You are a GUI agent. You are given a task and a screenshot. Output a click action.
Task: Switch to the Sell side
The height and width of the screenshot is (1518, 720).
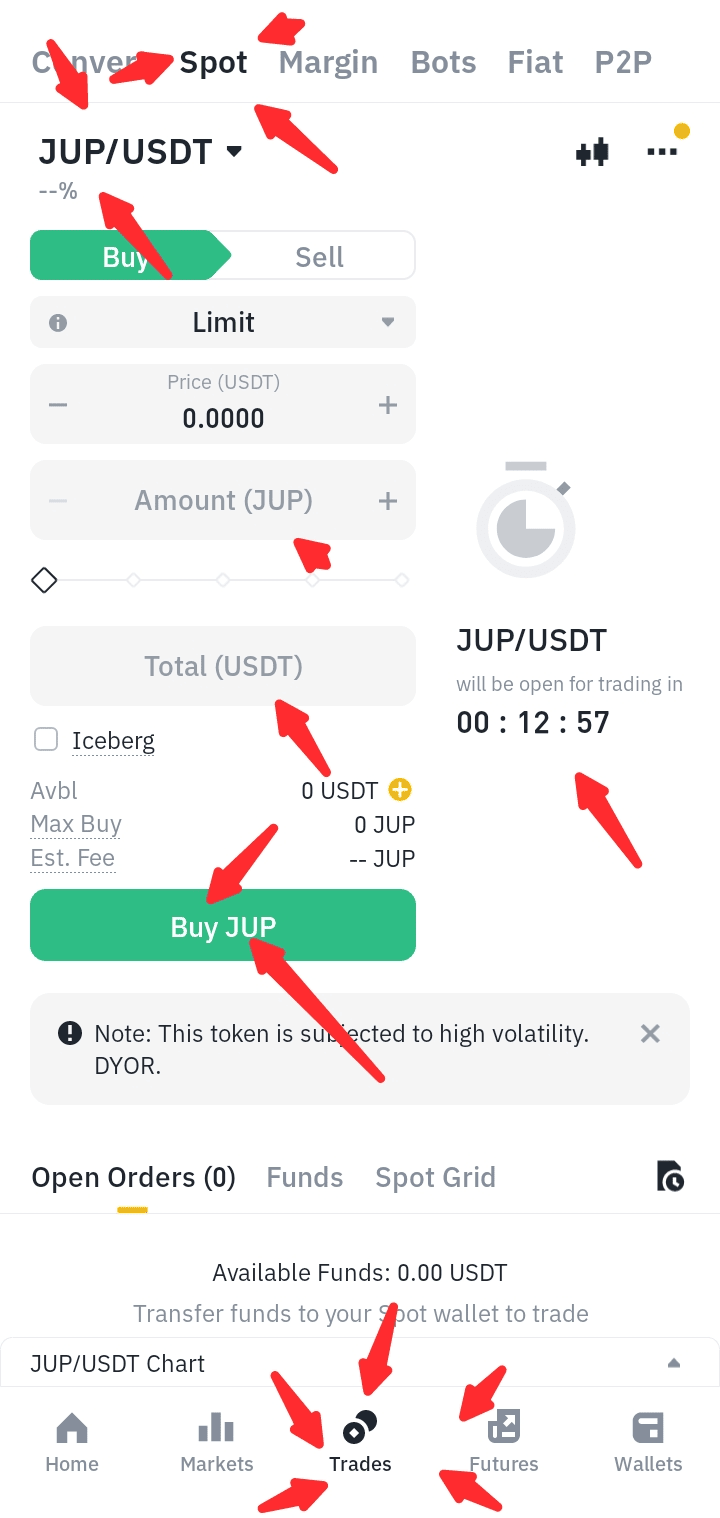pyautogui.click(x=318, y=256)
